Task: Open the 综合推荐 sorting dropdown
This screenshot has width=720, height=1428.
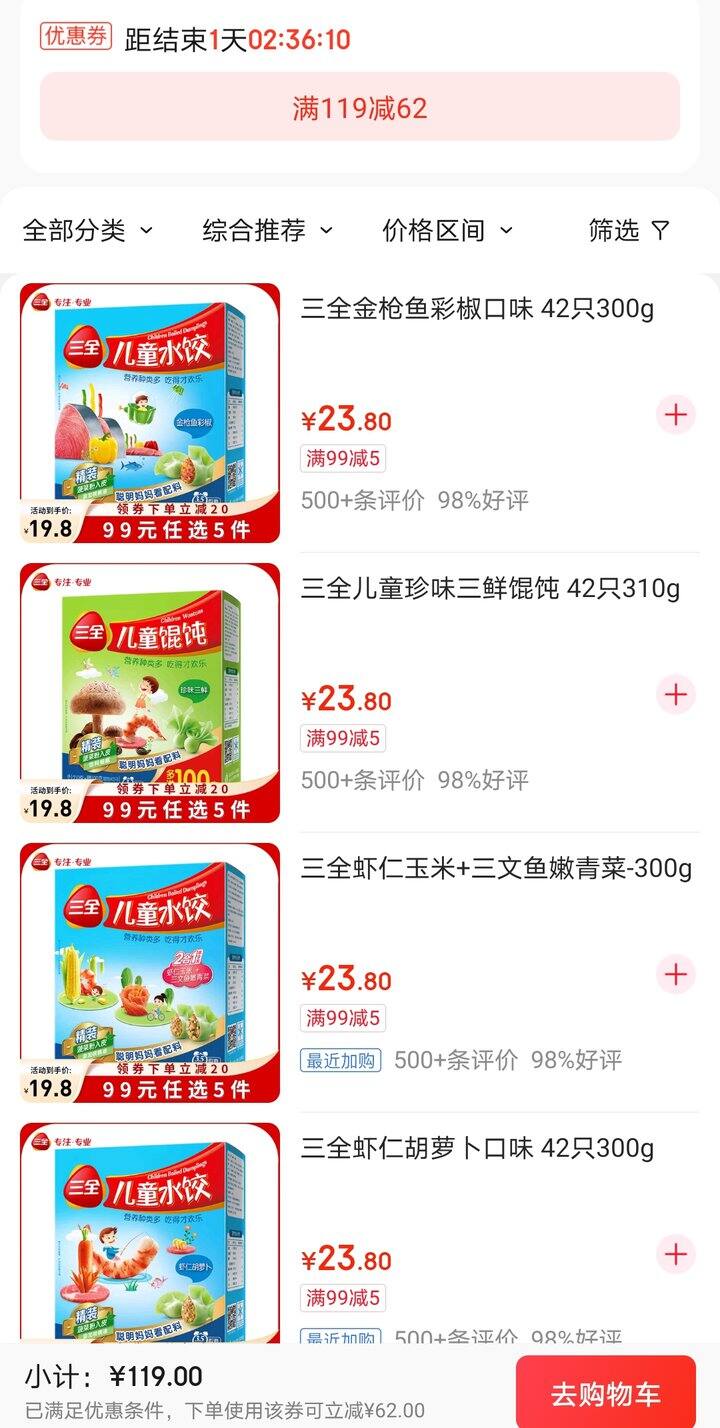Action: point(267,231)
